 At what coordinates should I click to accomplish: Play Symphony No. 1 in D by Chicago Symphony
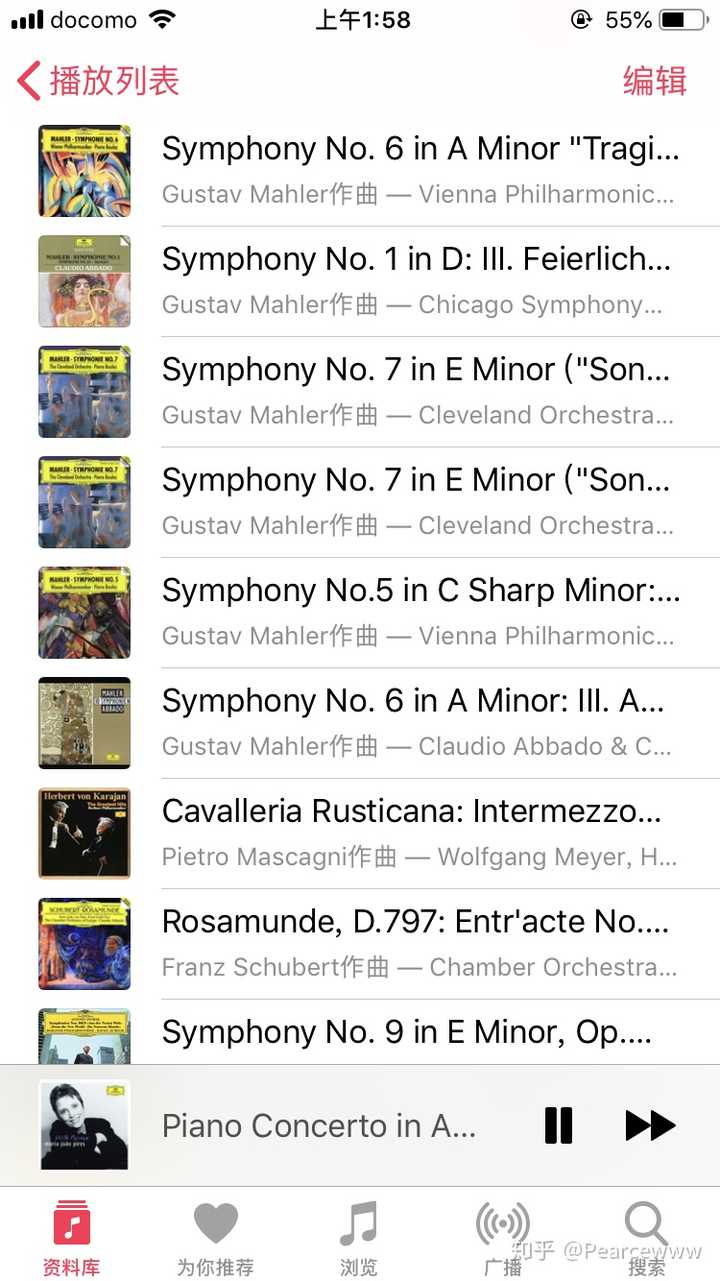tap(420, 279)
